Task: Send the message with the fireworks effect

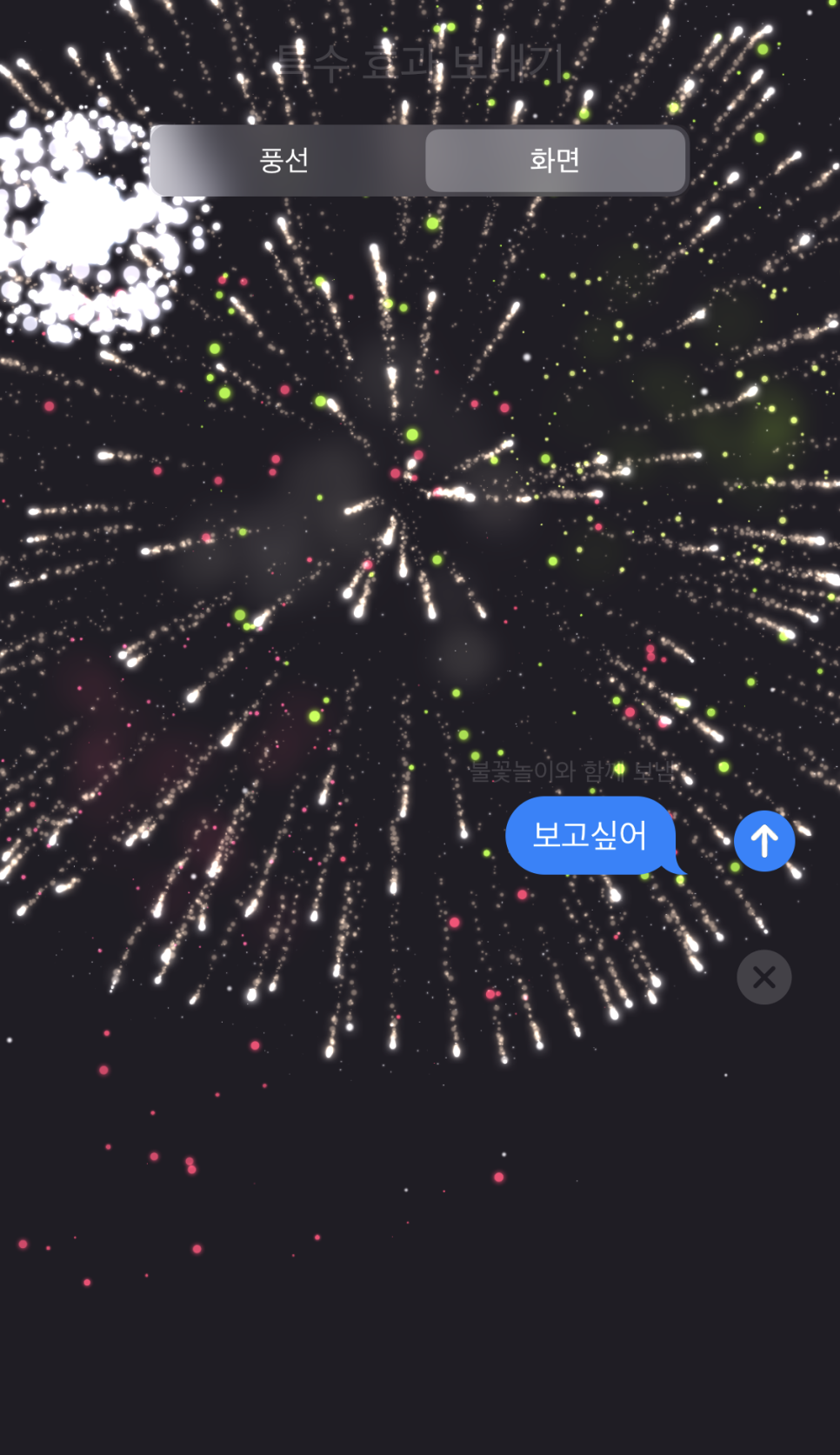Action: 764,840
